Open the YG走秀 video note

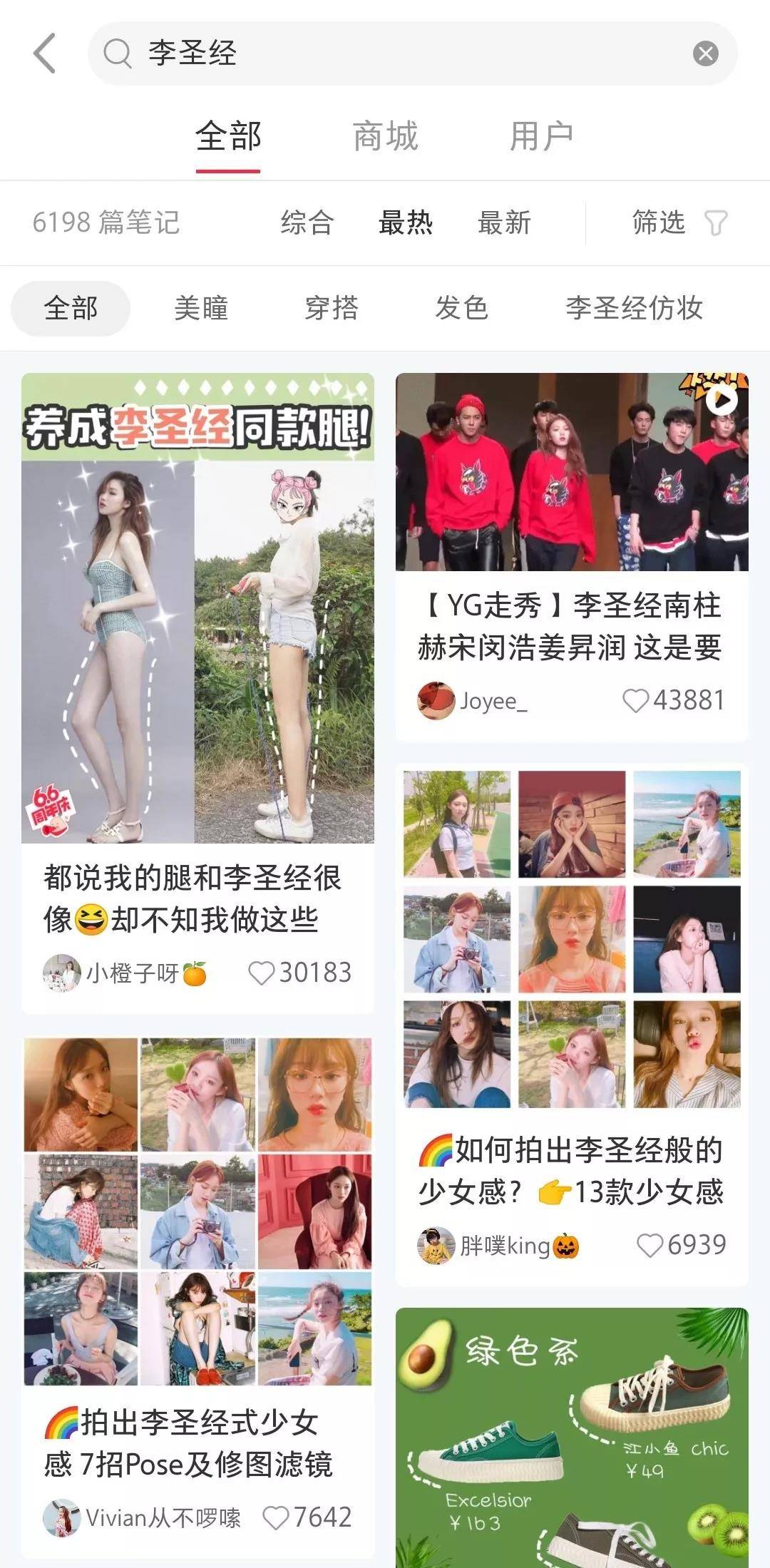coord(572,472)
